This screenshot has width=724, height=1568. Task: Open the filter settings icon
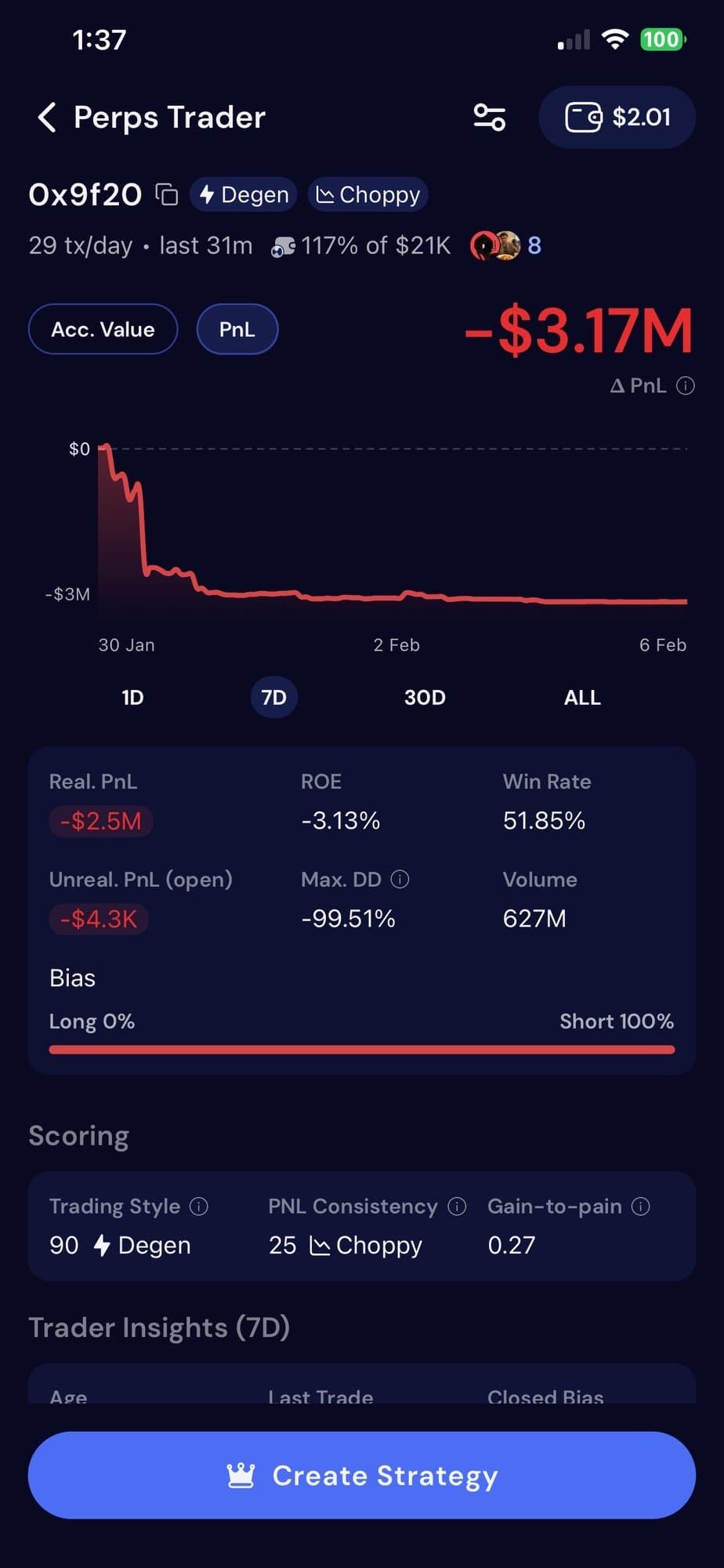tap(490, 118)
